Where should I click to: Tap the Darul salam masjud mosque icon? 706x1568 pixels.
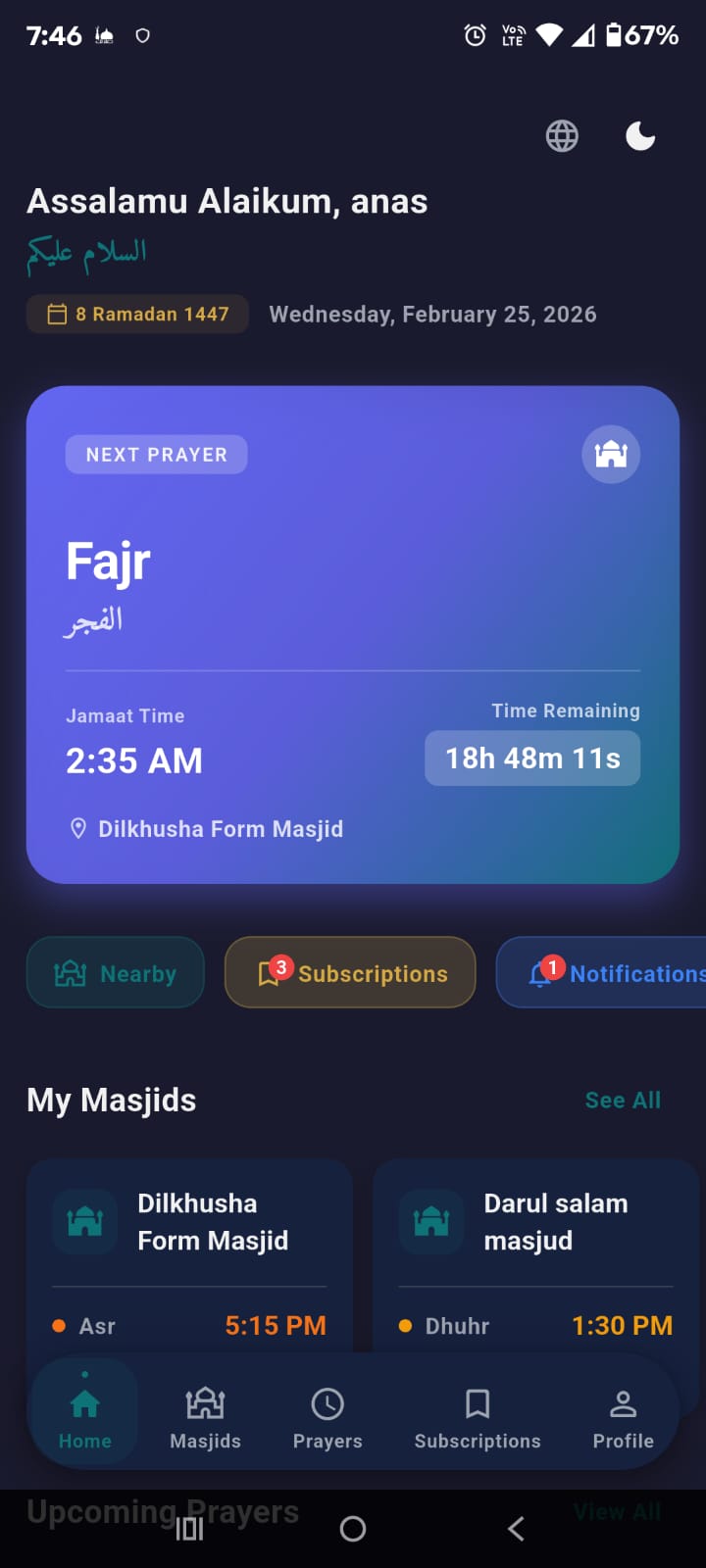(430, 1221)
